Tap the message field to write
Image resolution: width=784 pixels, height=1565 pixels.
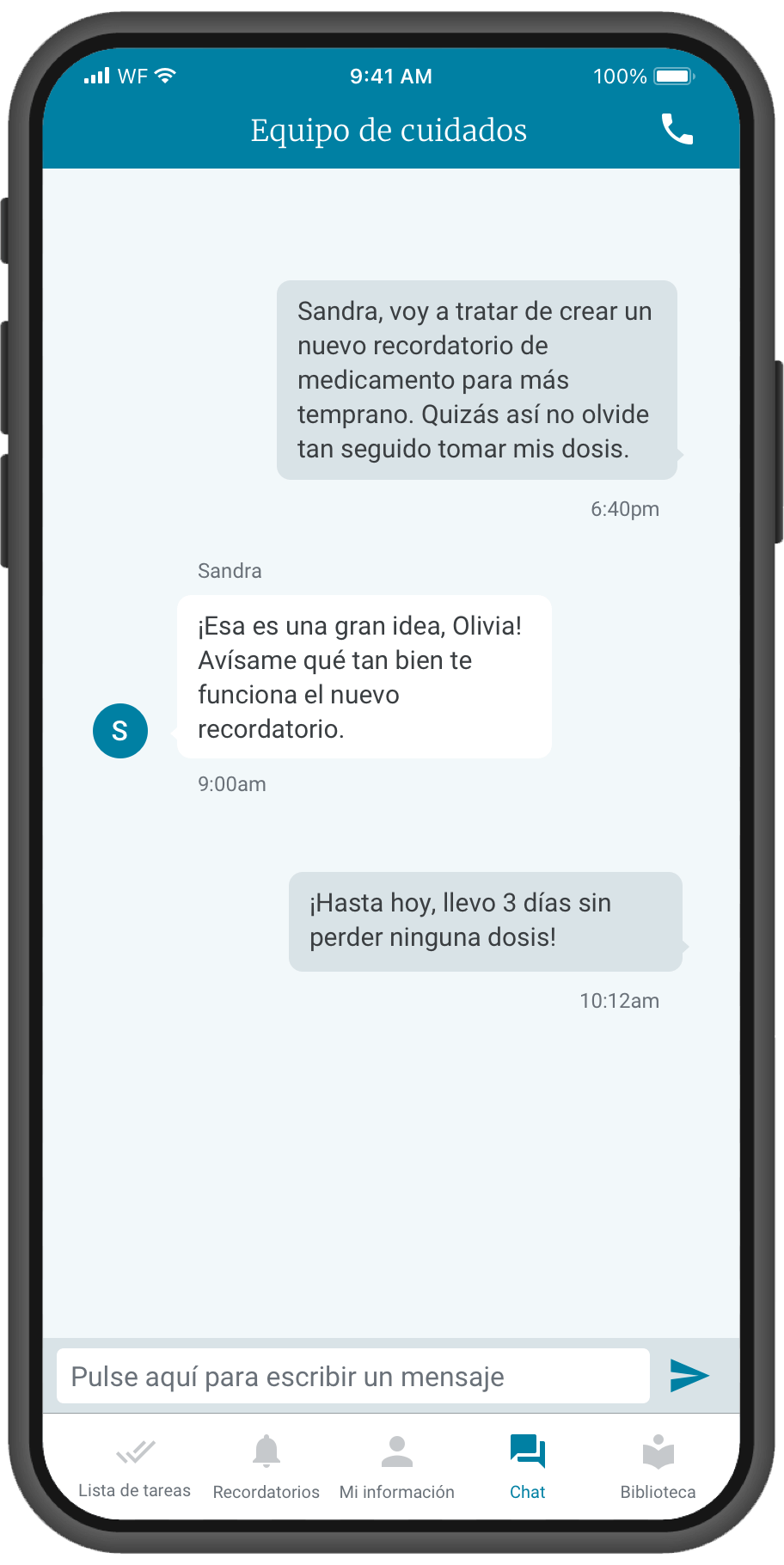[352, 1376]
